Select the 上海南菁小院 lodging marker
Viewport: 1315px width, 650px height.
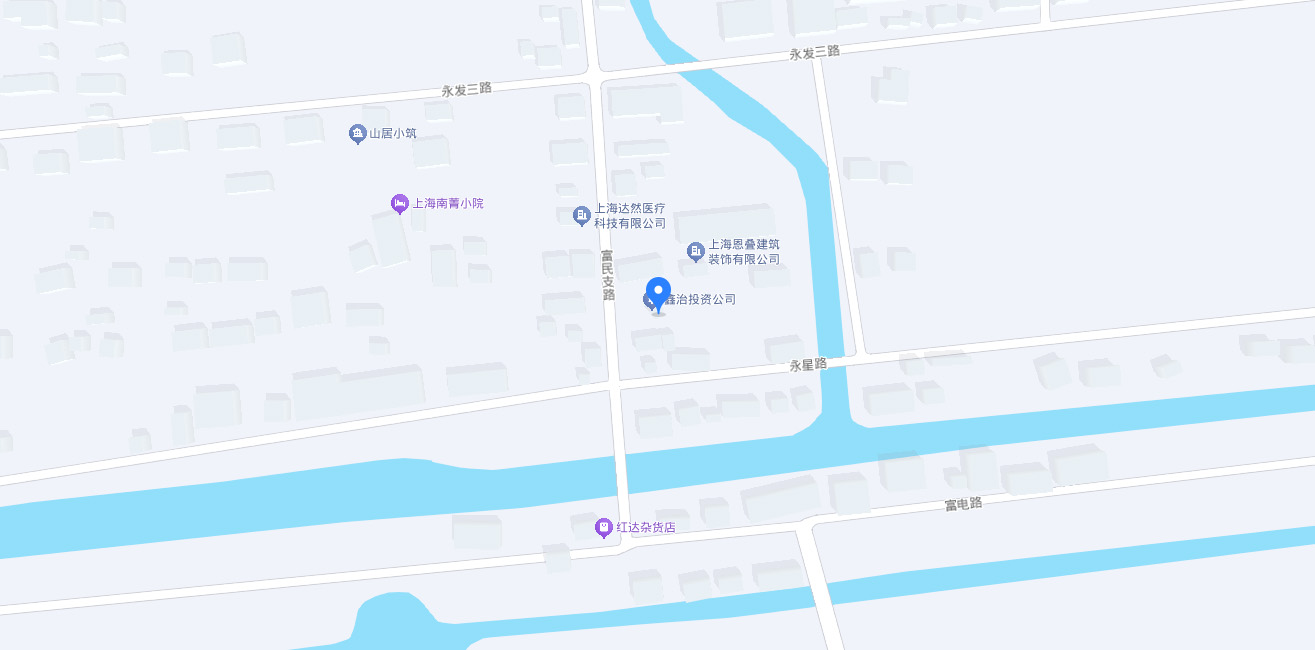[400, 203]
